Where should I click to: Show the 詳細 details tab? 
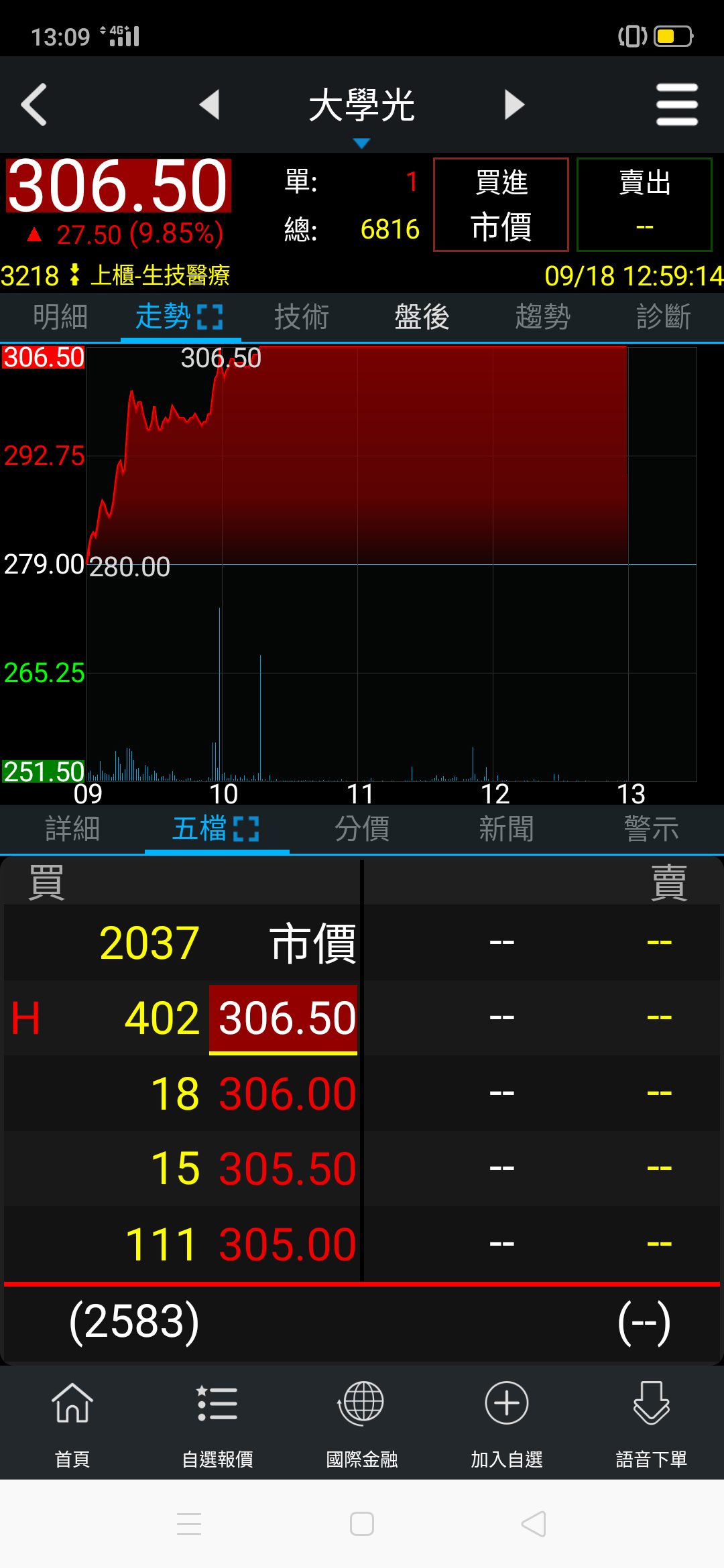point(72,829)
